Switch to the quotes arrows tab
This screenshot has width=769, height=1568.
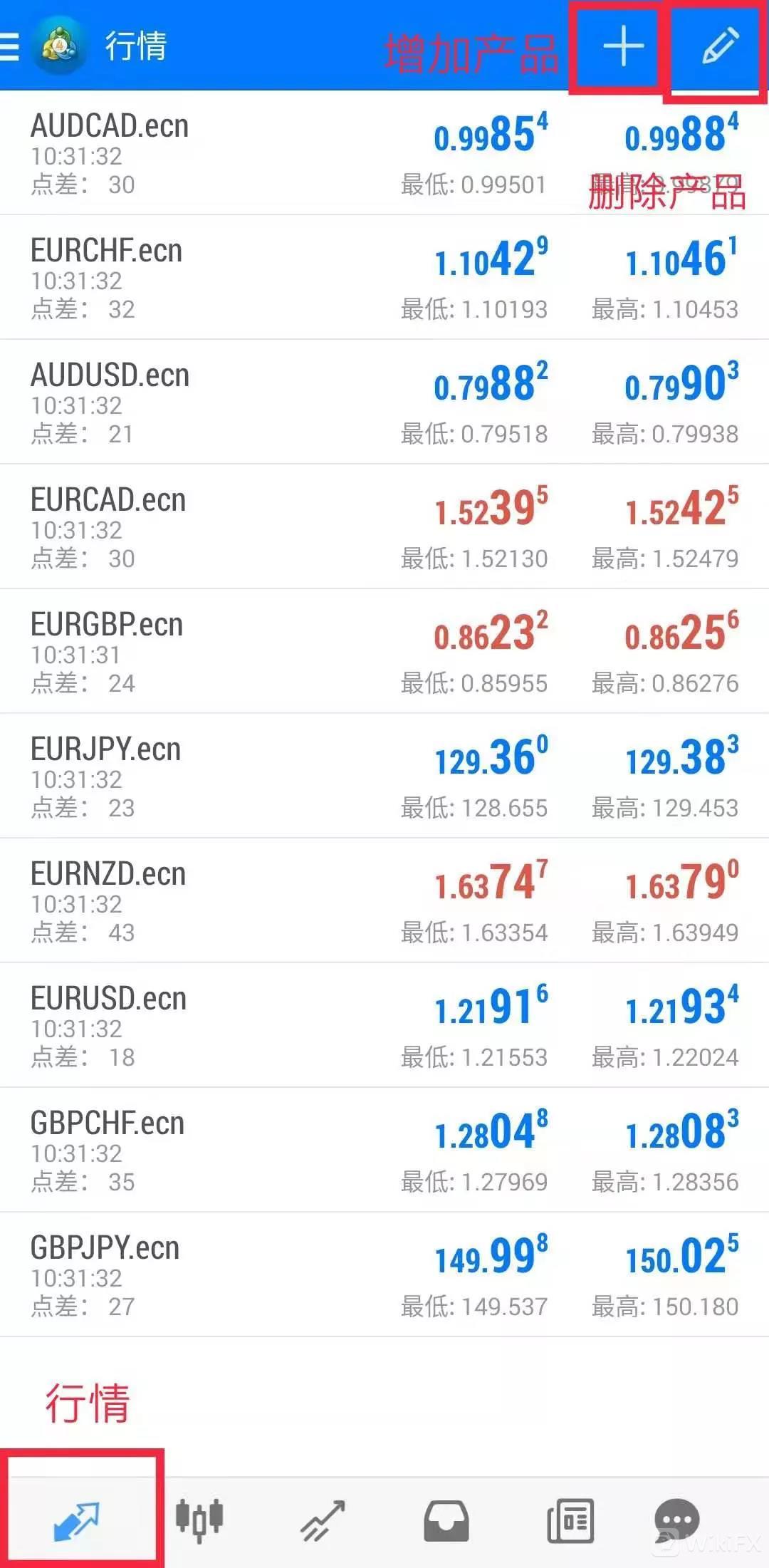click(x=76, y=1521)
